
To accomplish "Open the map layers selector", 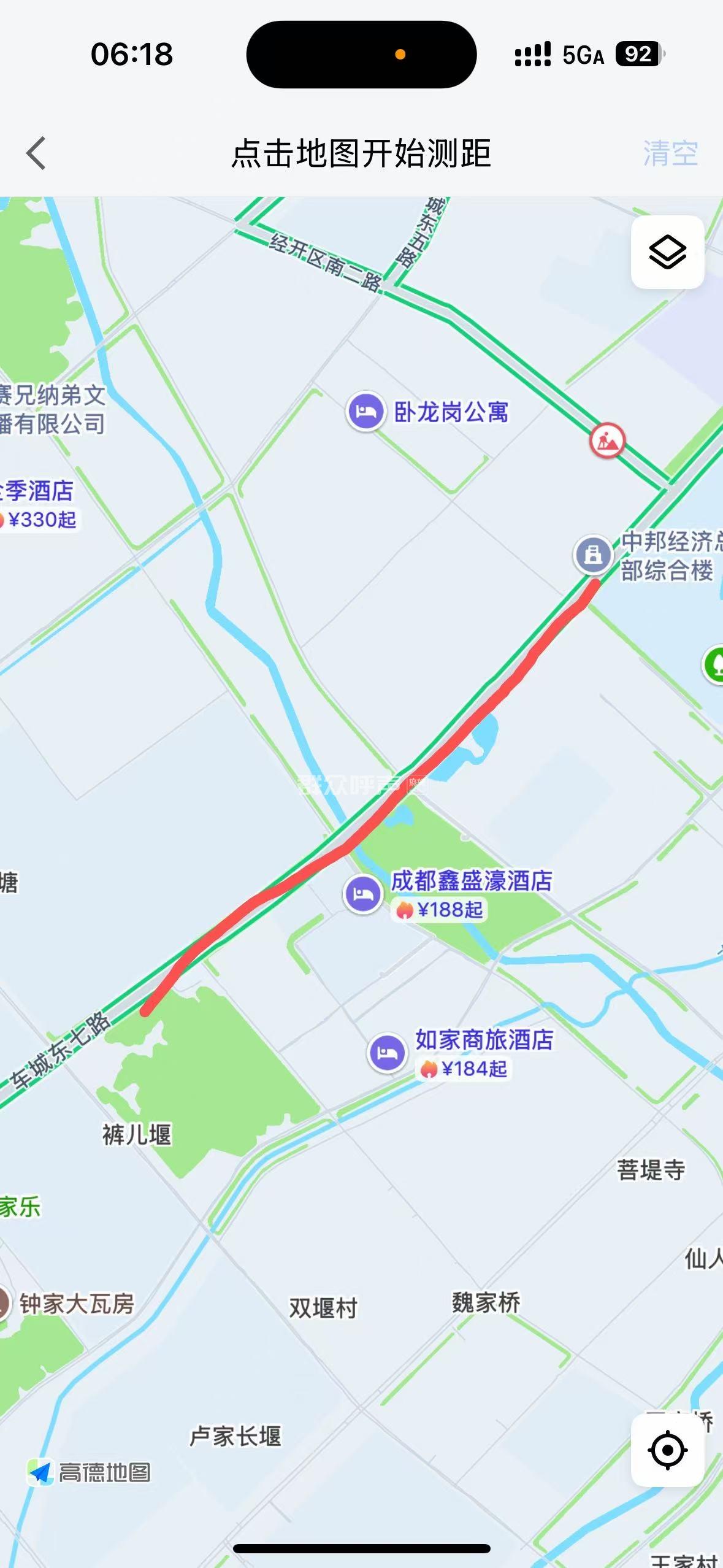I will tap(667, 252).
